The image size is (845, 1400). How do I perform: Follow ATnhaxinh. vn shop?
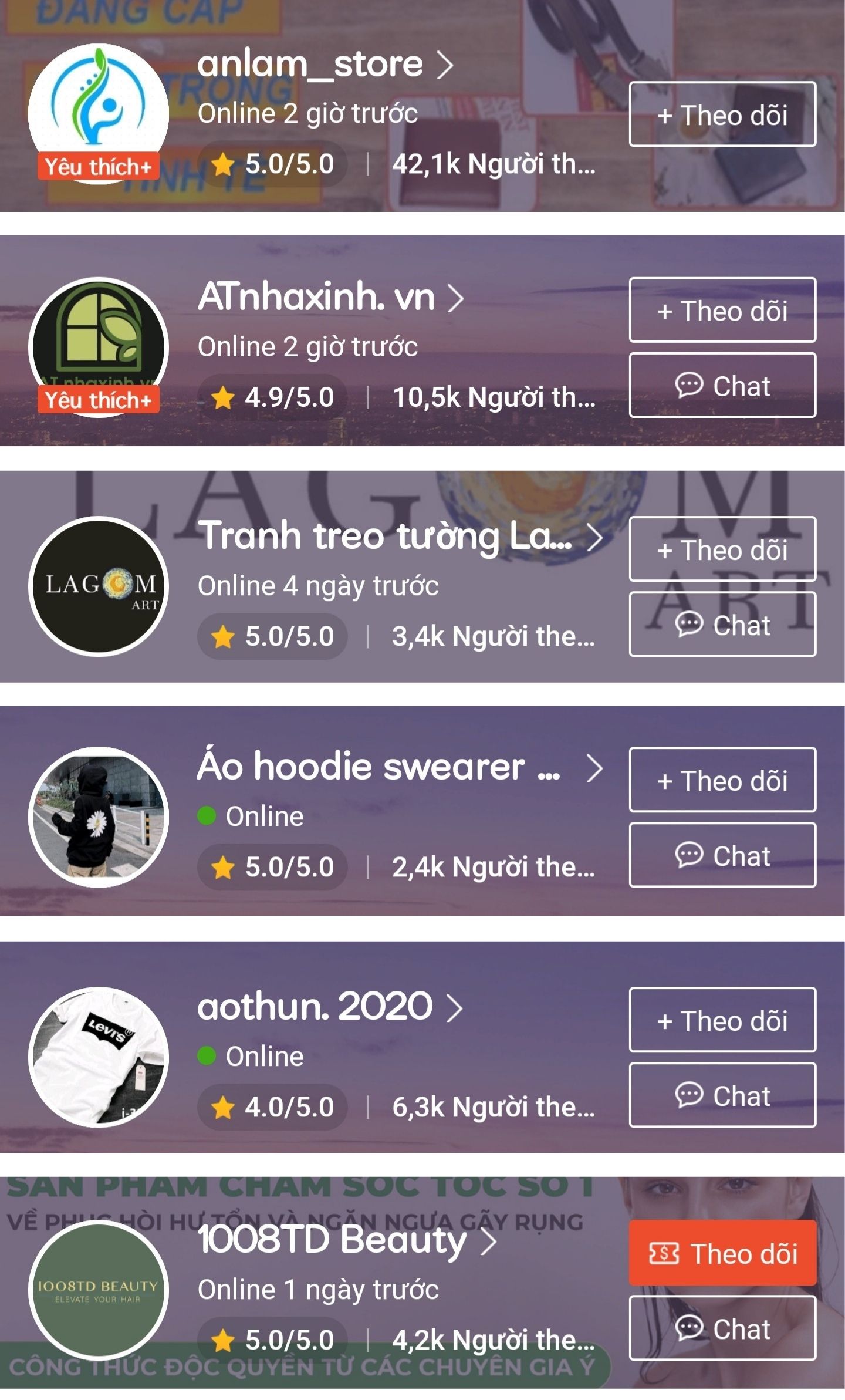click(x=722, y=310)
